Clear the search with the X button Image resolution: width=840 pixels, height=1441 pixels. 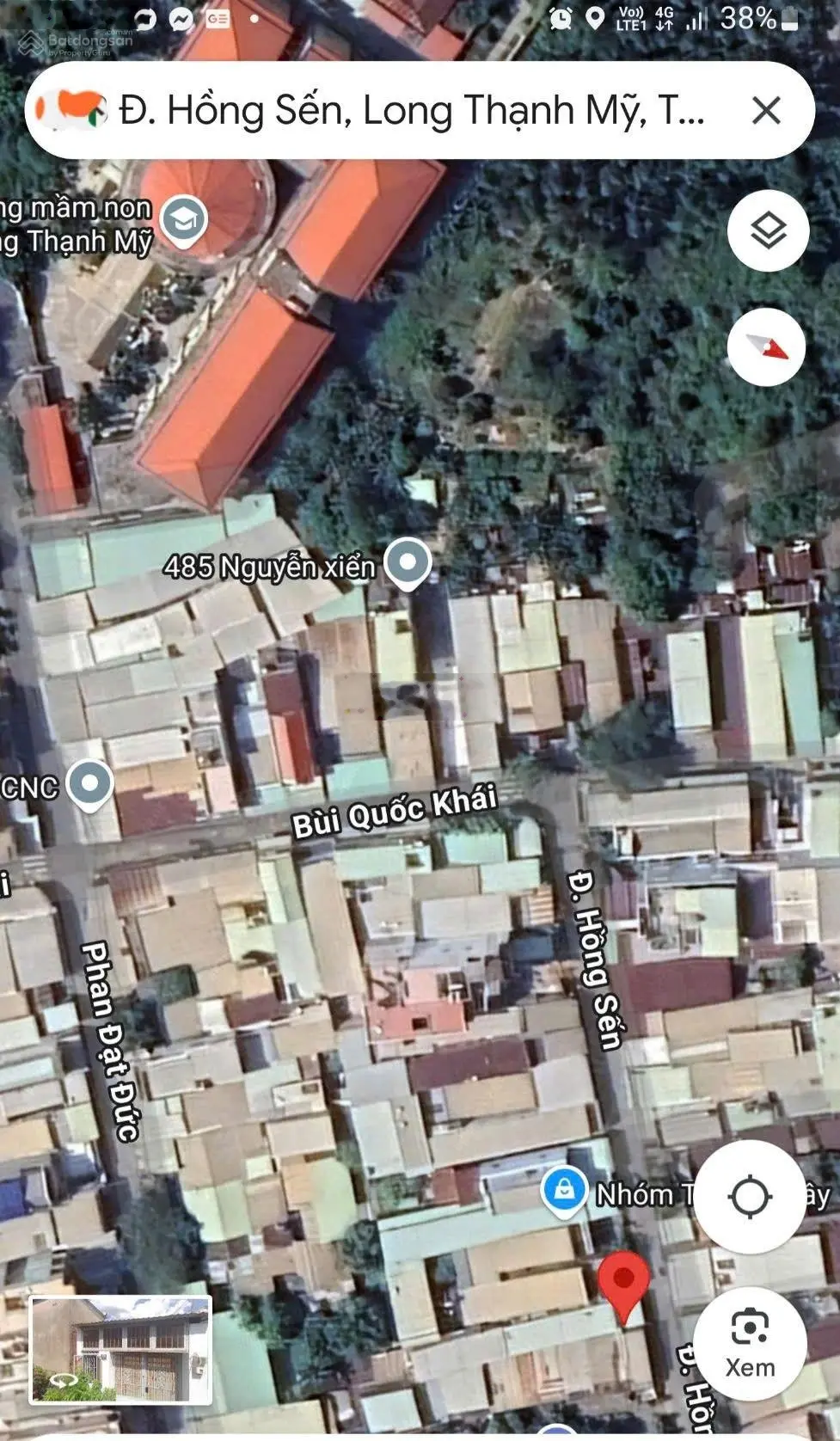(x=765, y=111)
